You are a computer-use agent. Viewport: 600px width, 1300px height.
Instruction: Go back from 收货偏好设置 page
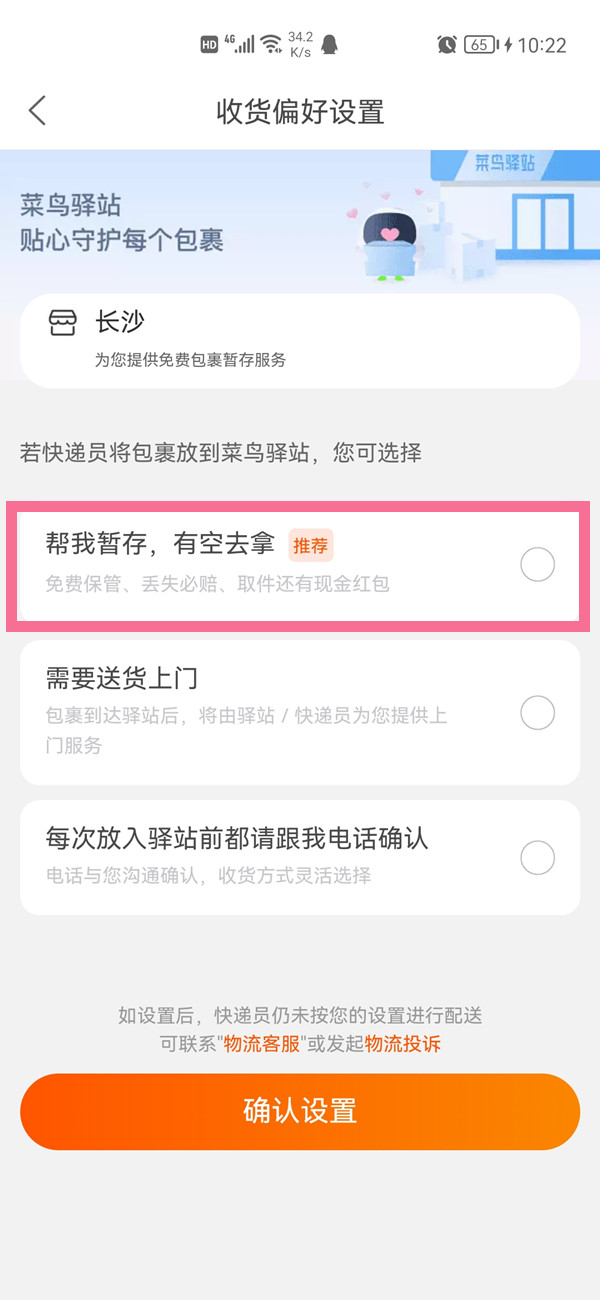pos(38,111)
